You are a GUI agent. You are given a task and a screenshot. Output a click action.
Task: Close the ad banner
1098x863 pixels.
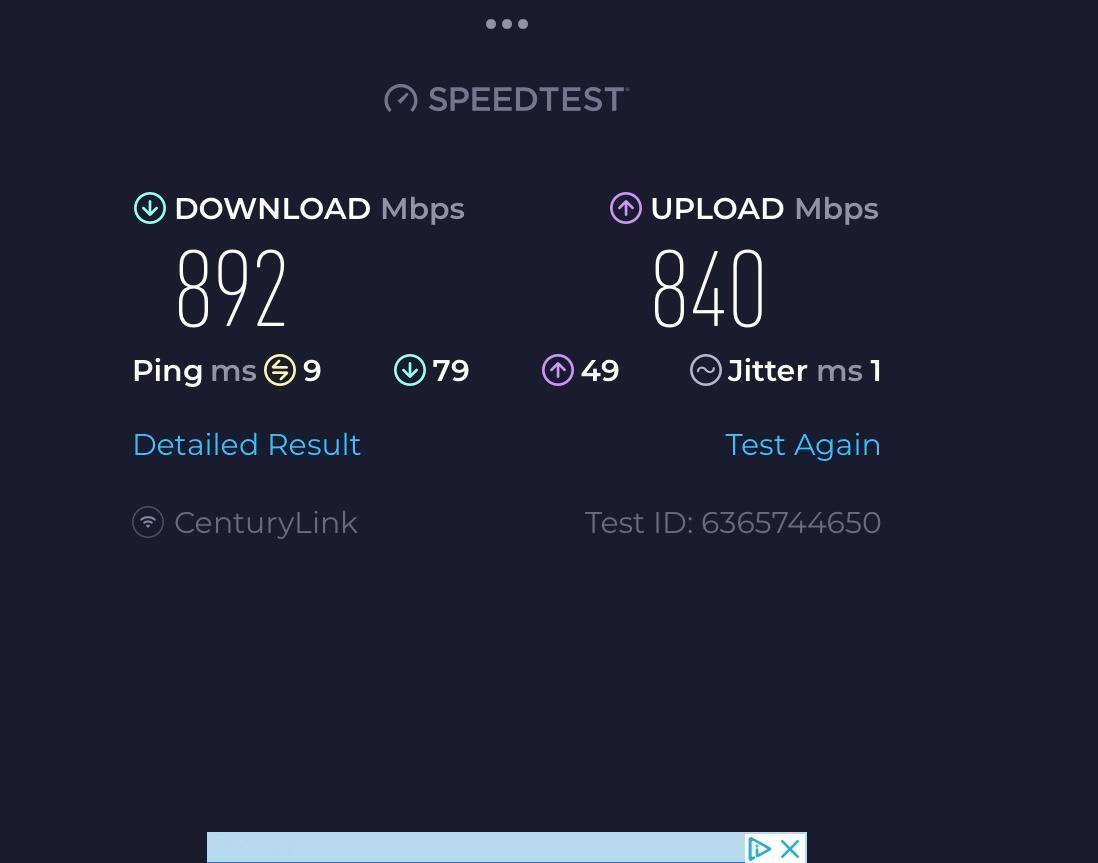[x=790, y=849]
